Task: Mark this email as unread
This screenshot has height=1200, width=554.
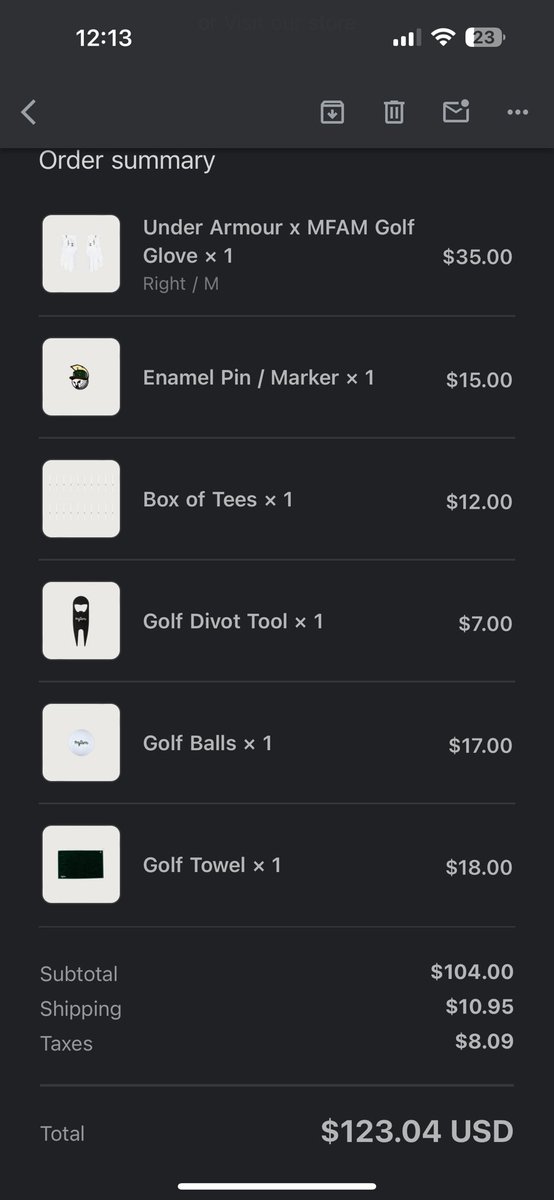Action: coord(456,111)
